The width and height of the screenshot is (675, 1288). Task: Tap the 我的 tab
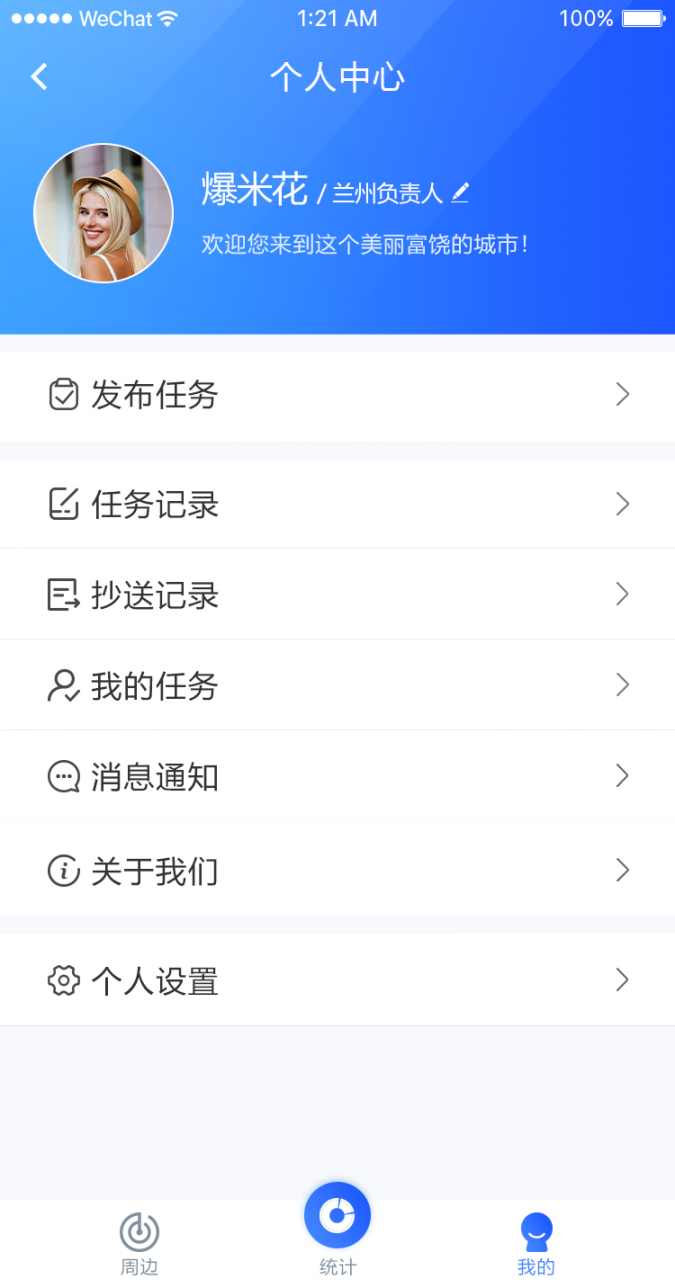(x=536, y=1243)
